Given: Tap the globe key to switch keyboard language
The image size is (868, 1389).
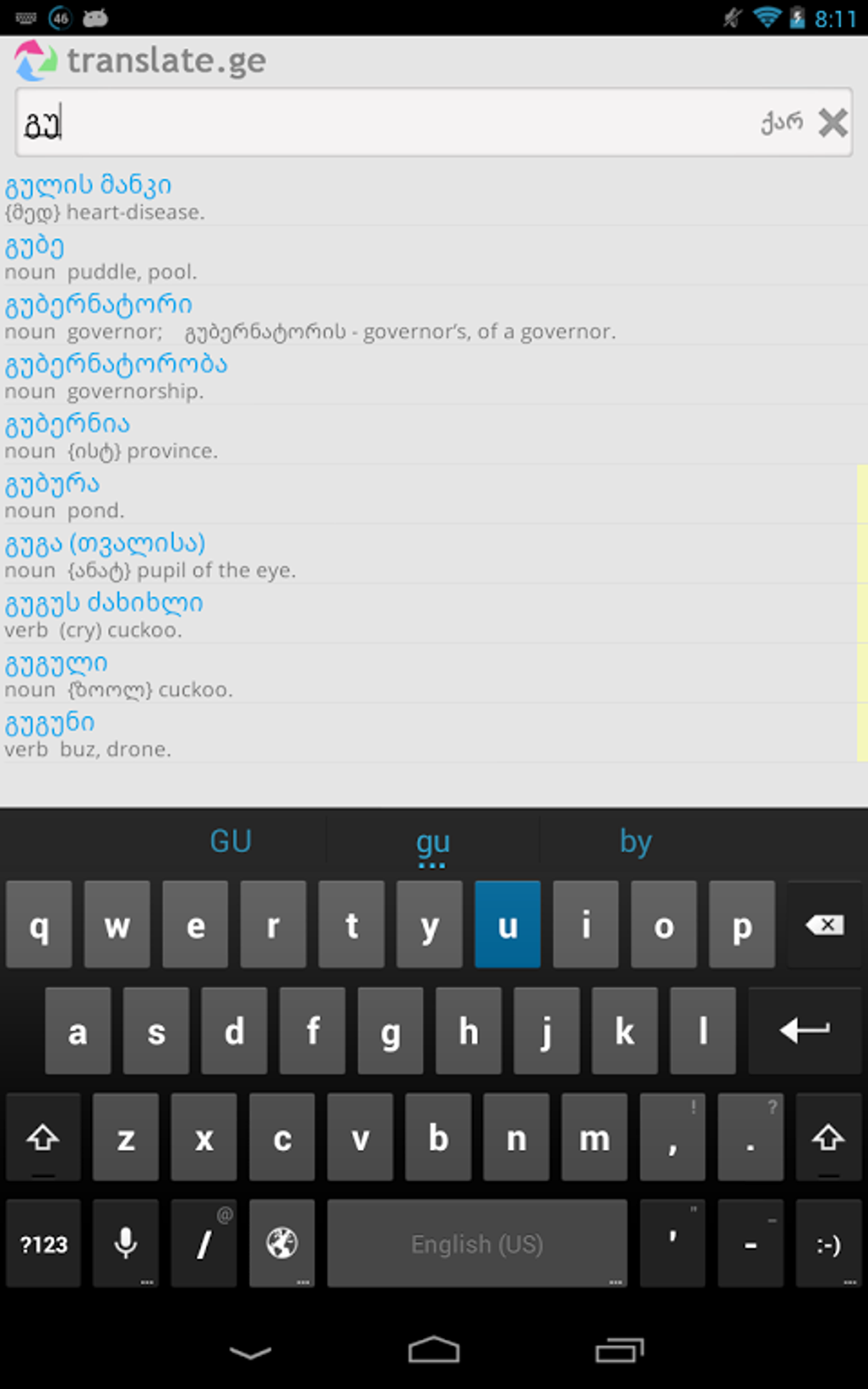Looking at the screenshot, I should [281, 1243].
